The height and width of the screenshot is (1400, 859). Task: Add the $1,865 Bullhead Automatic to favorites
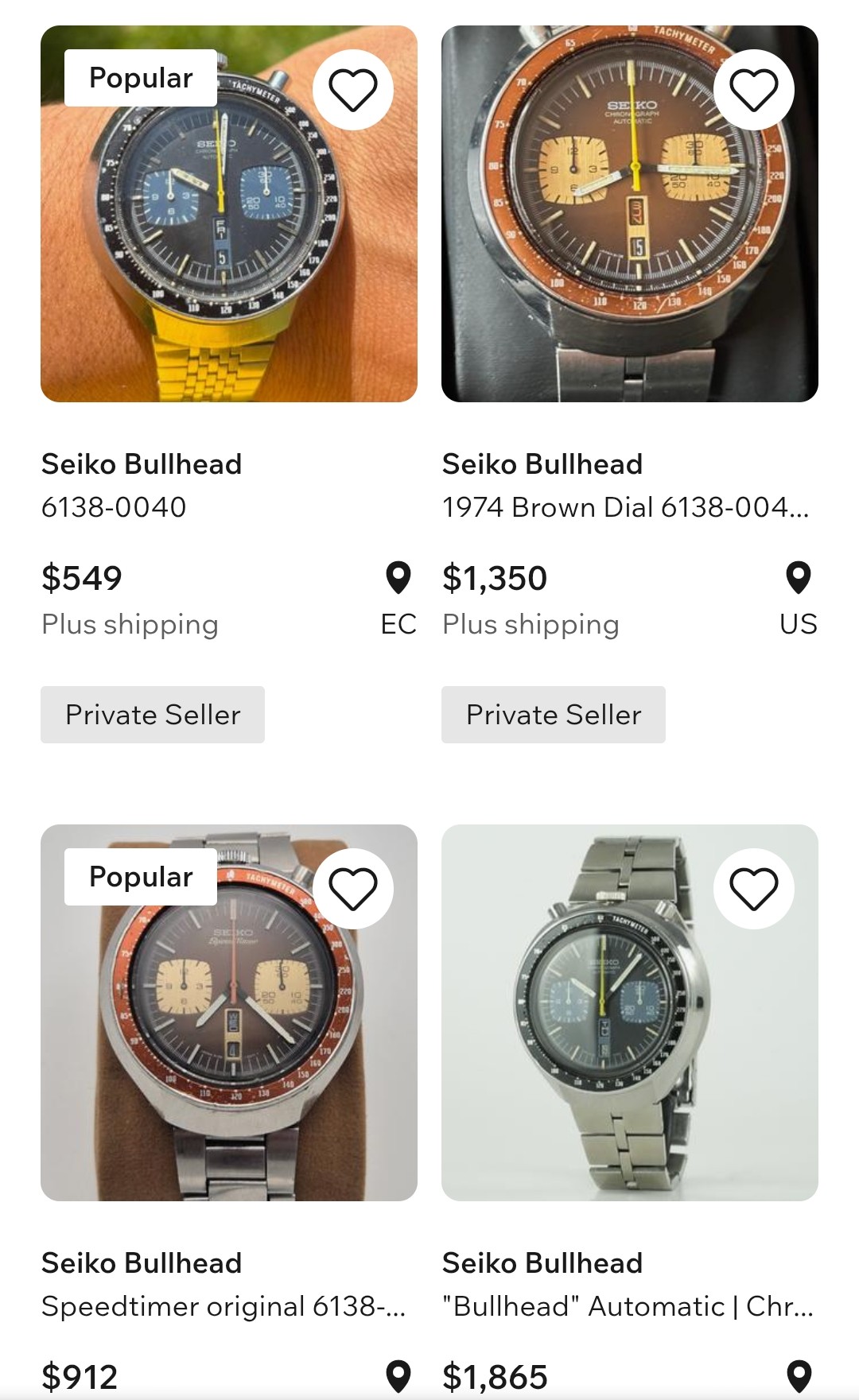tap(753, 888)
